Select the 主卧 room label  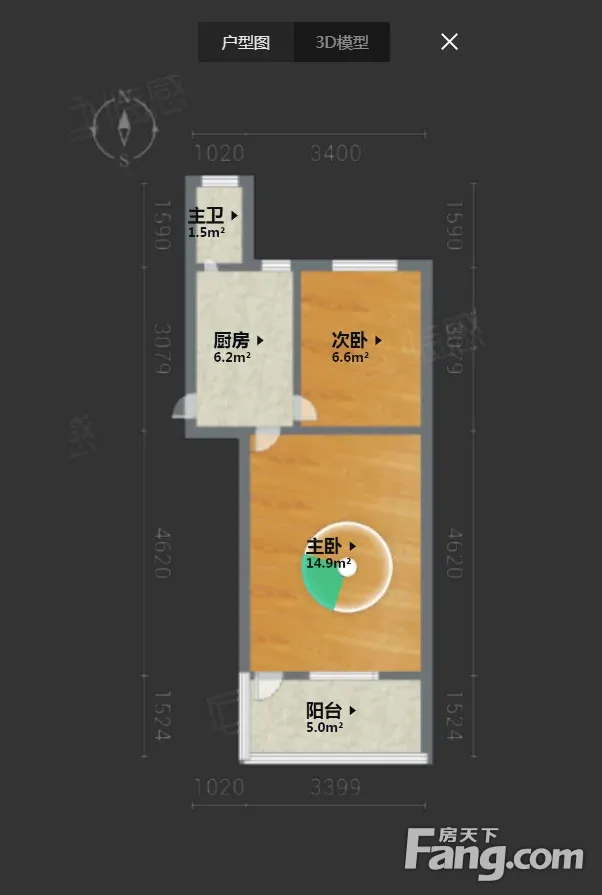tap(331, 546)
